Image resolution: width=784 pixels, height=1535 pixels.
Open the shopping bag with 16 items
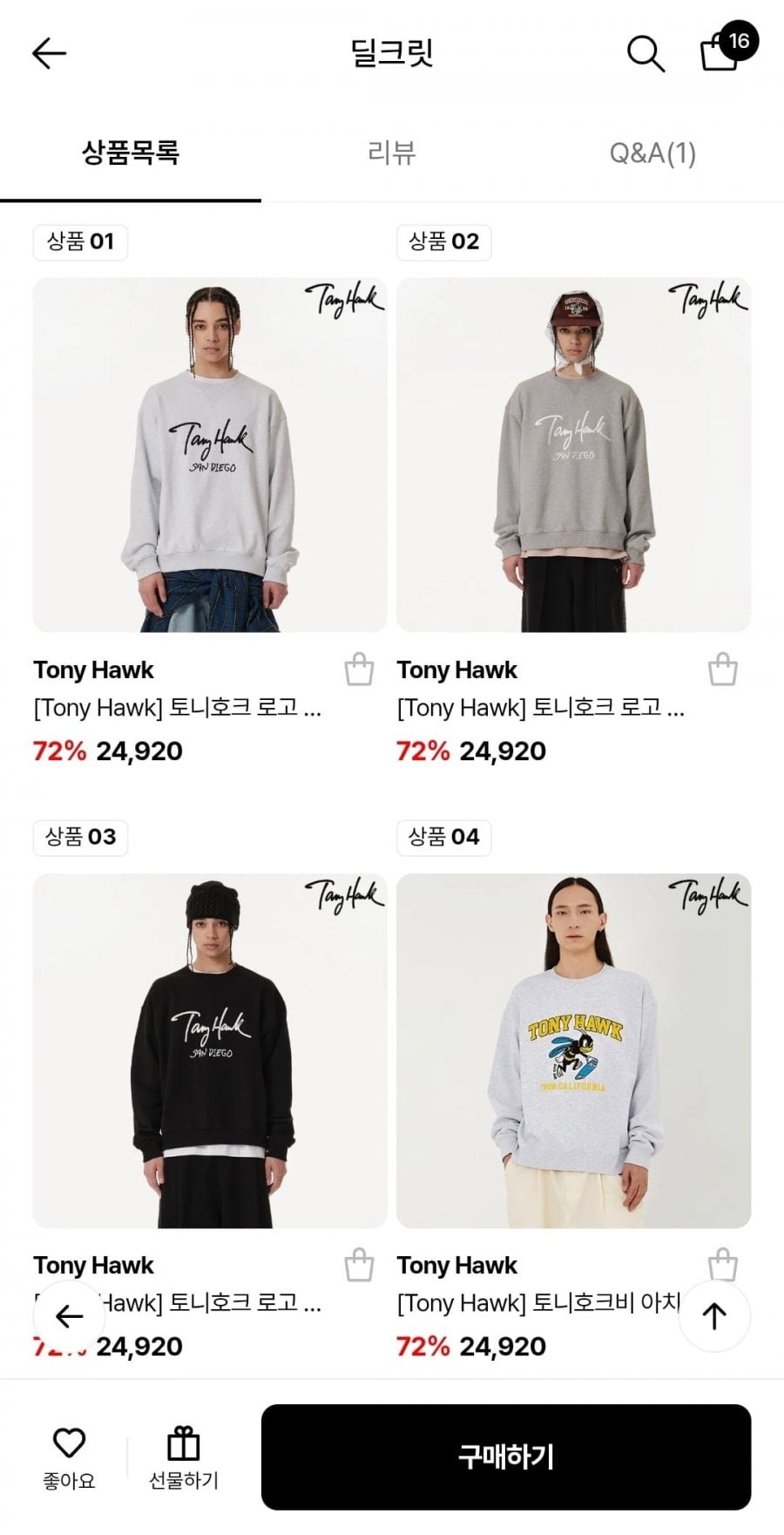[723, 51]
